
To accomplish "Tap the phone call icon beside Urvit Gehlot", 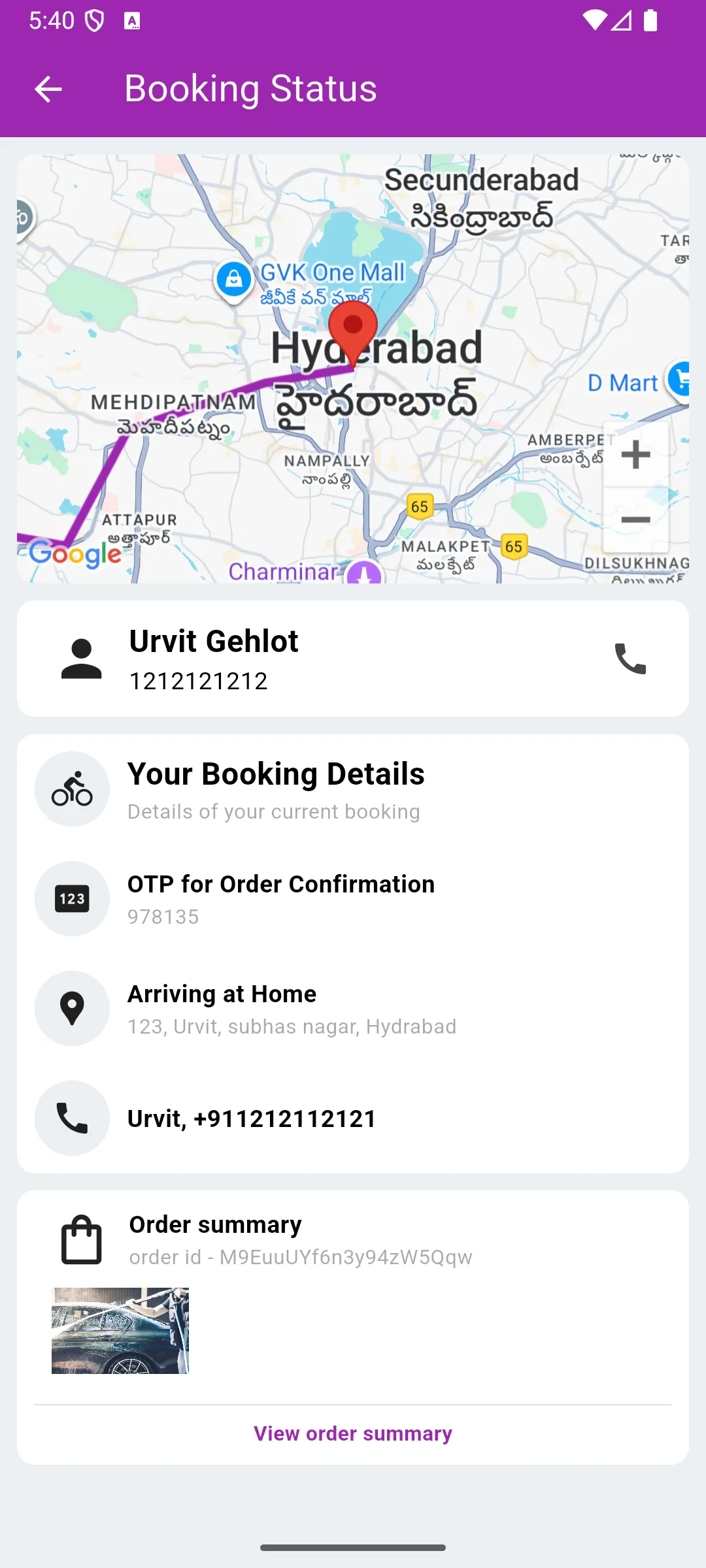I will tap(630, 660).
